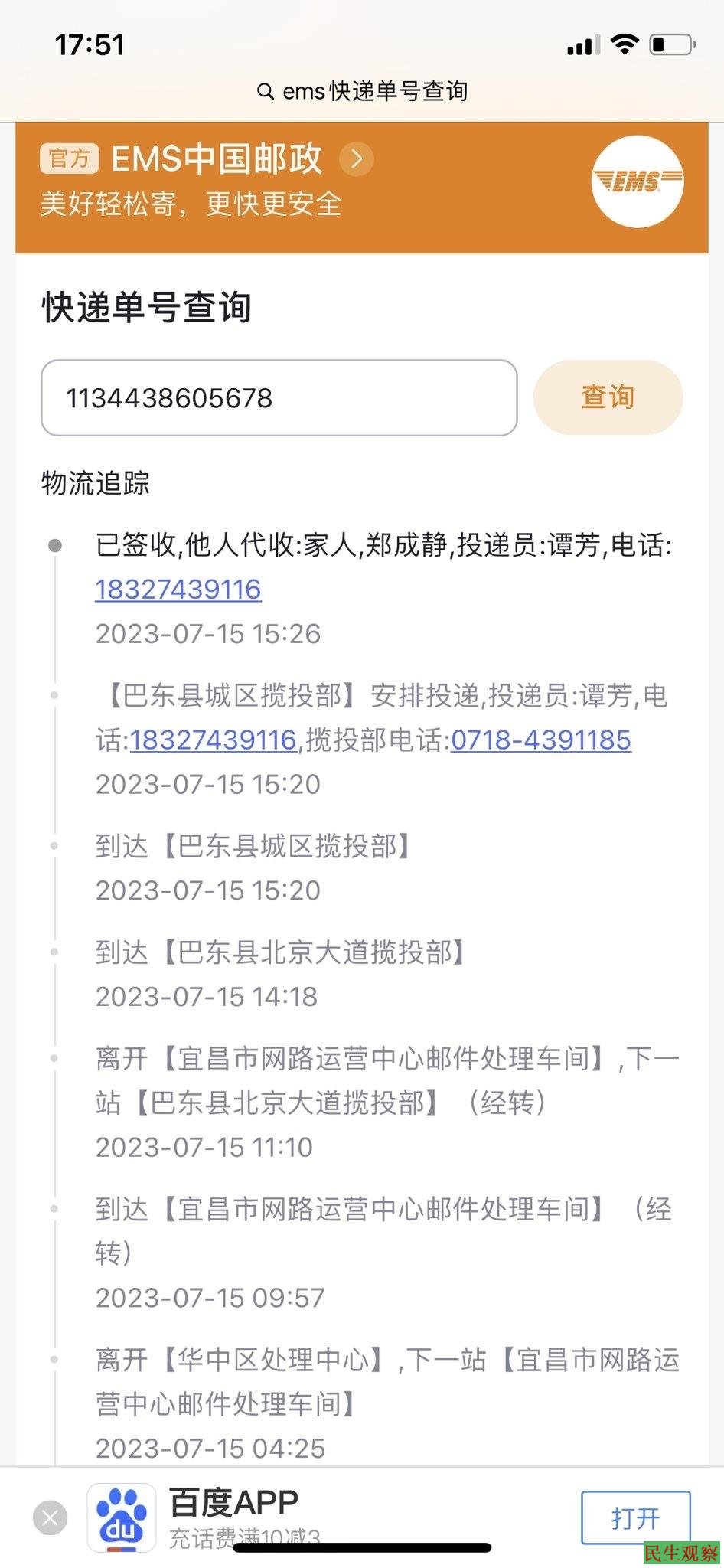This screenshot has height=1568, width=724.
Task: Tap the tracking number input field
Action: click(279, 398)
